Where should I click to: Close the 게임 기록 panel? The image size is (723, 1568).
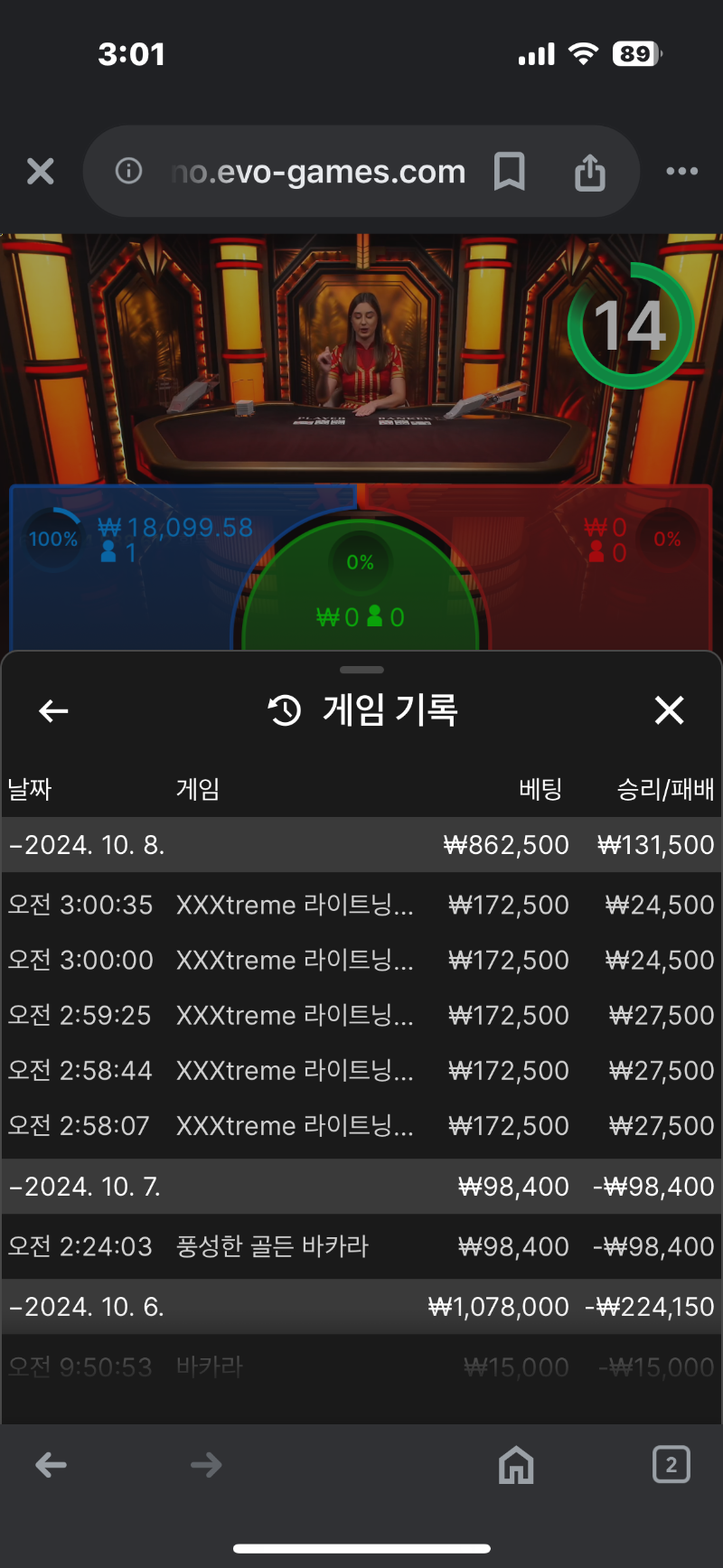[669, 710]
